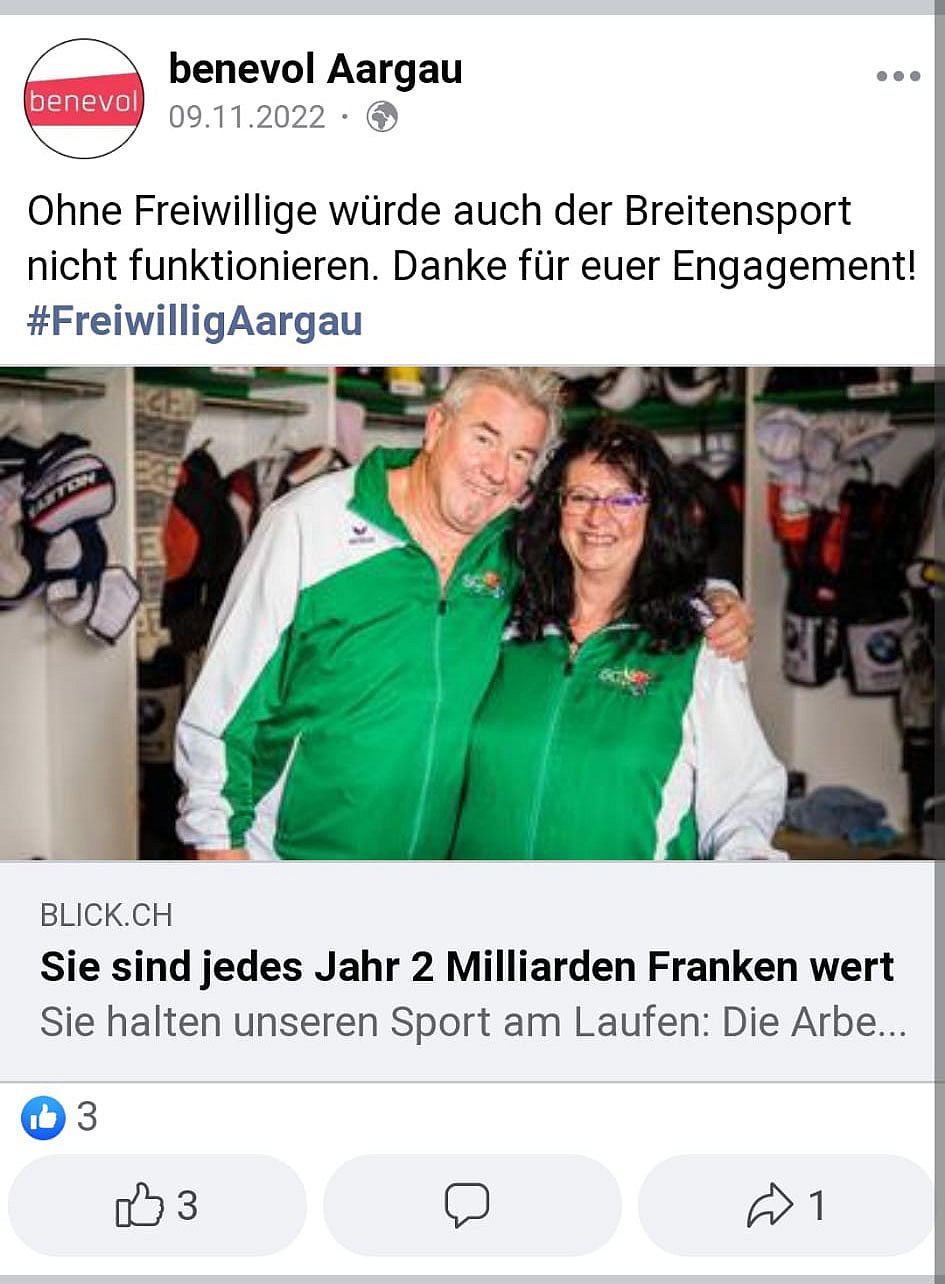View who reacted to the post
The image size is (945, 1284).
click(60, 1118)
